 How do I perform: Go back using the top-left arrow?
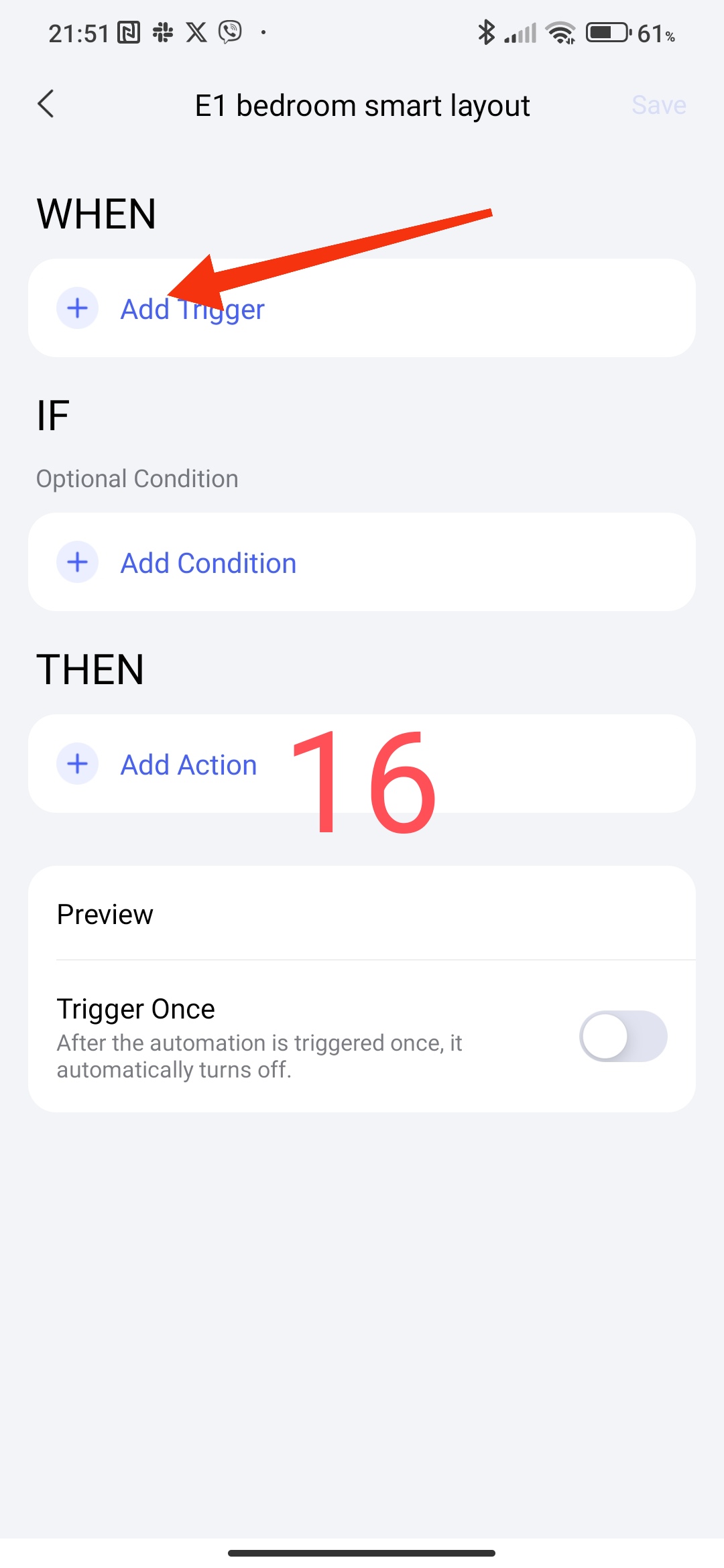coord(46,105)
